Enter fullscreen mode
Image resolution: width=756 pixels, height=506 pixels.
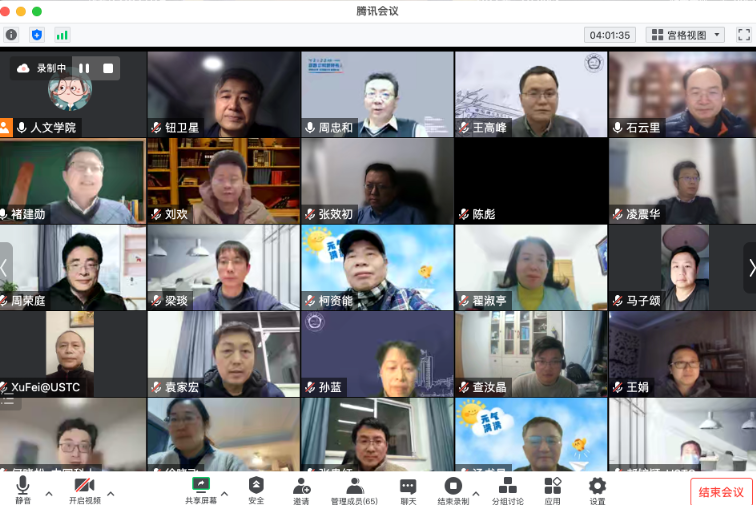coord(743,34)
